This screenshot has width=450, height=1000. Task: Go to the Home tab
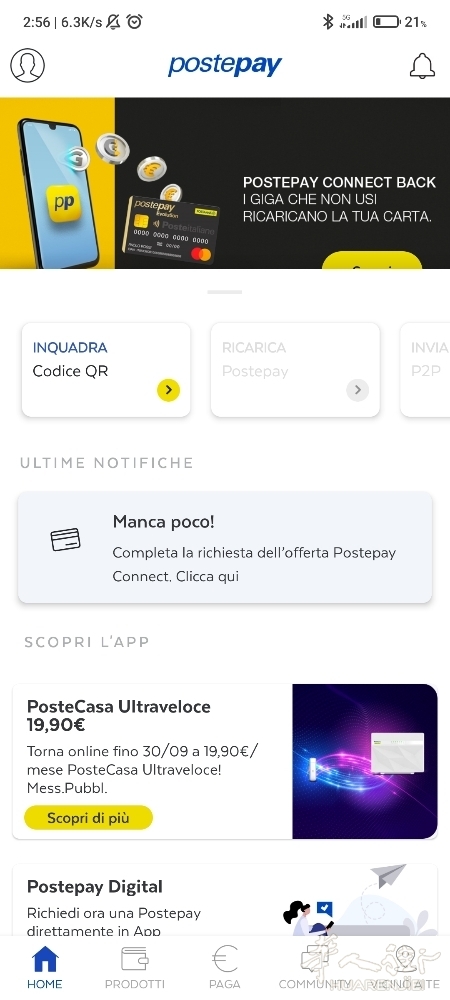(x=45, y=967)
